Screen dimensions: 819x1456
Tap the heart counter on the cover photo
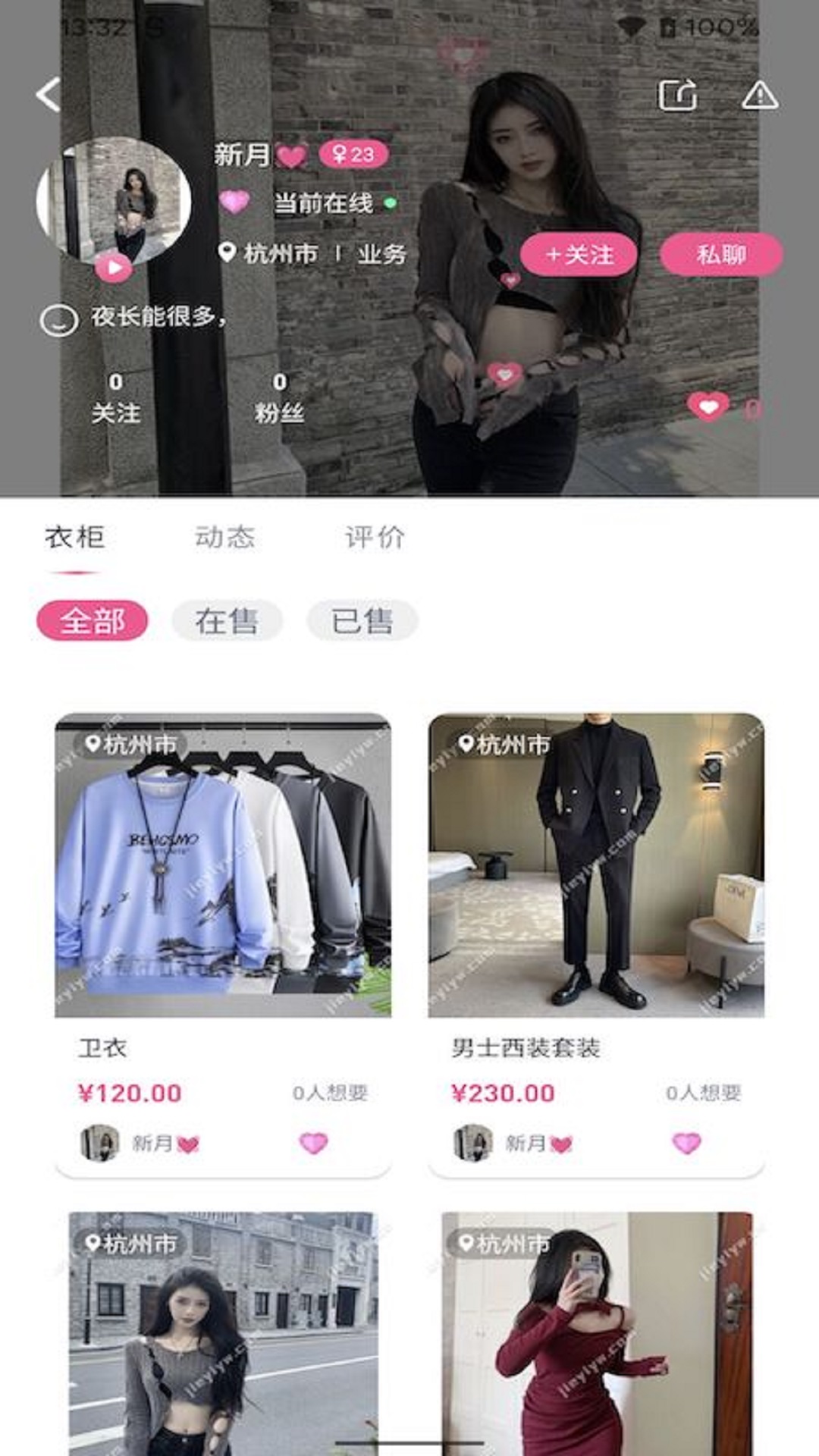(x=709, y=407)
